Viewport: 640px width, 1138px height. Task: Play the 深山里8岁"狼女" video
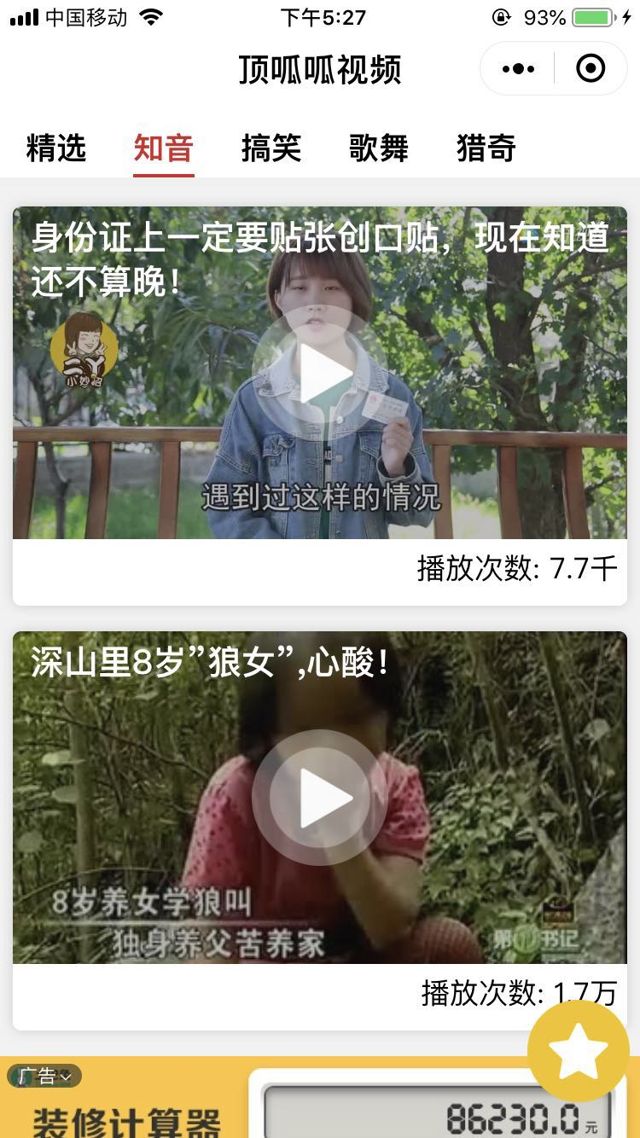319,797
